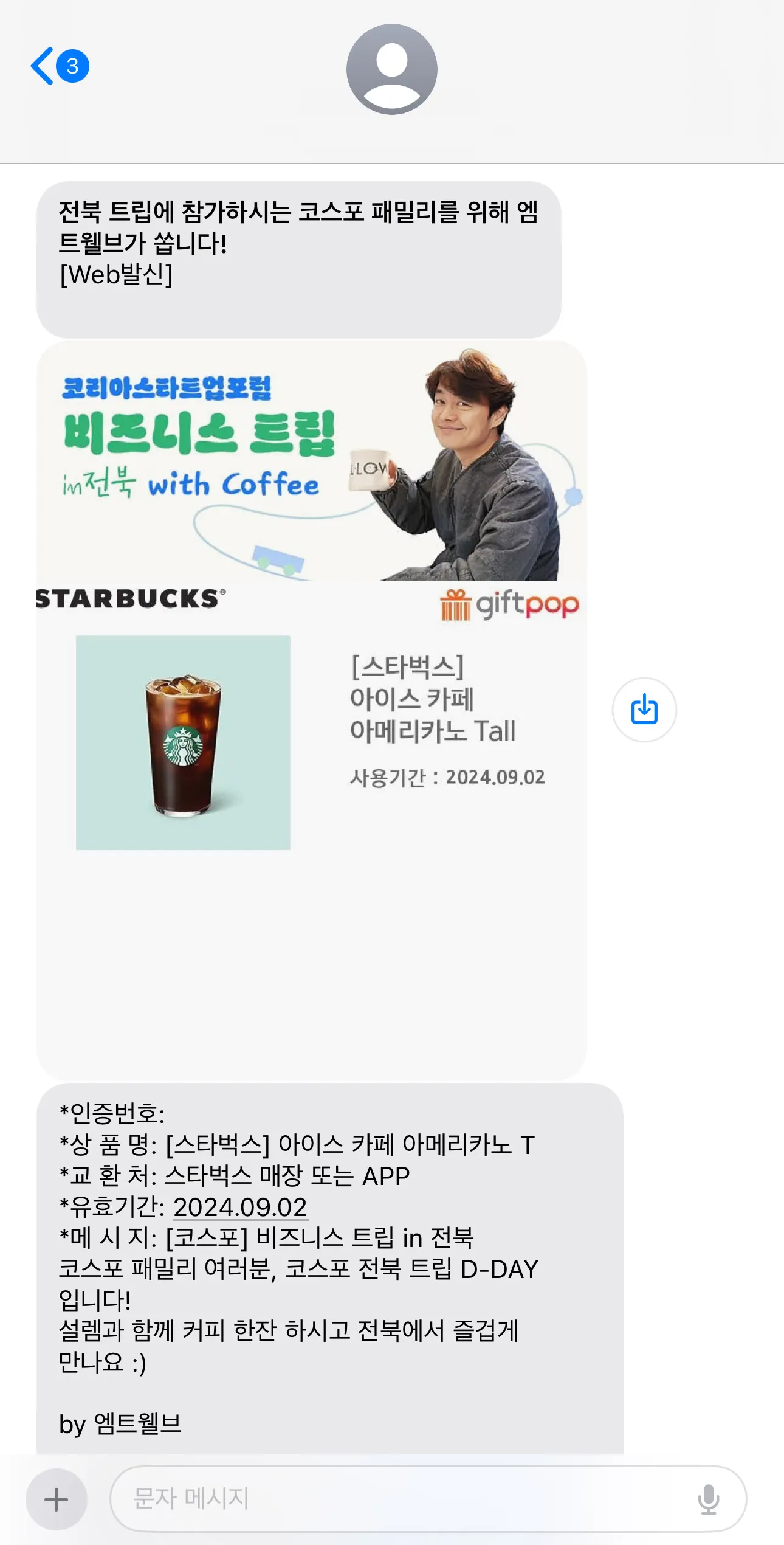Tap the underlined date 2024.09.02

click(240, 1207)
